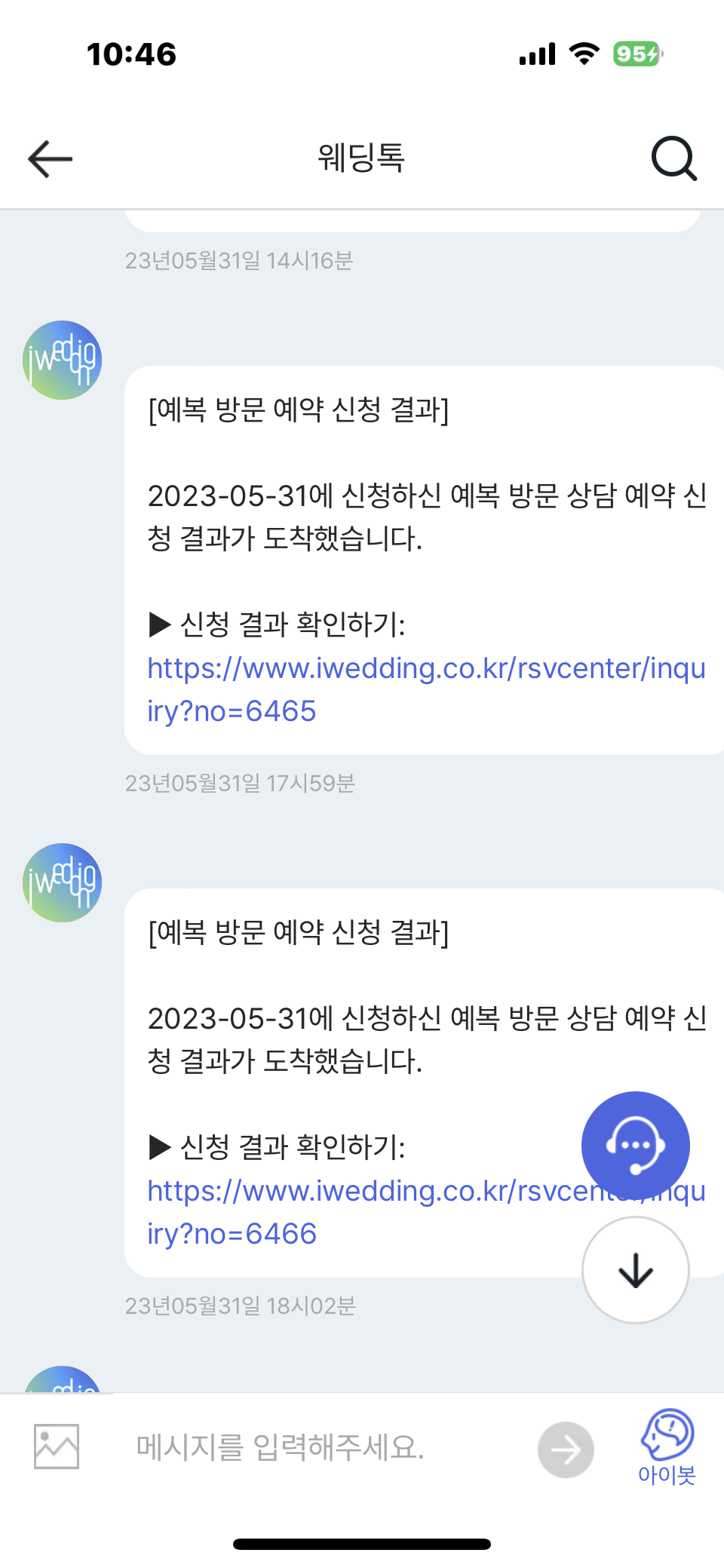
Task: Go back from the 웨딩톡 chat
Action: (50, 158)
